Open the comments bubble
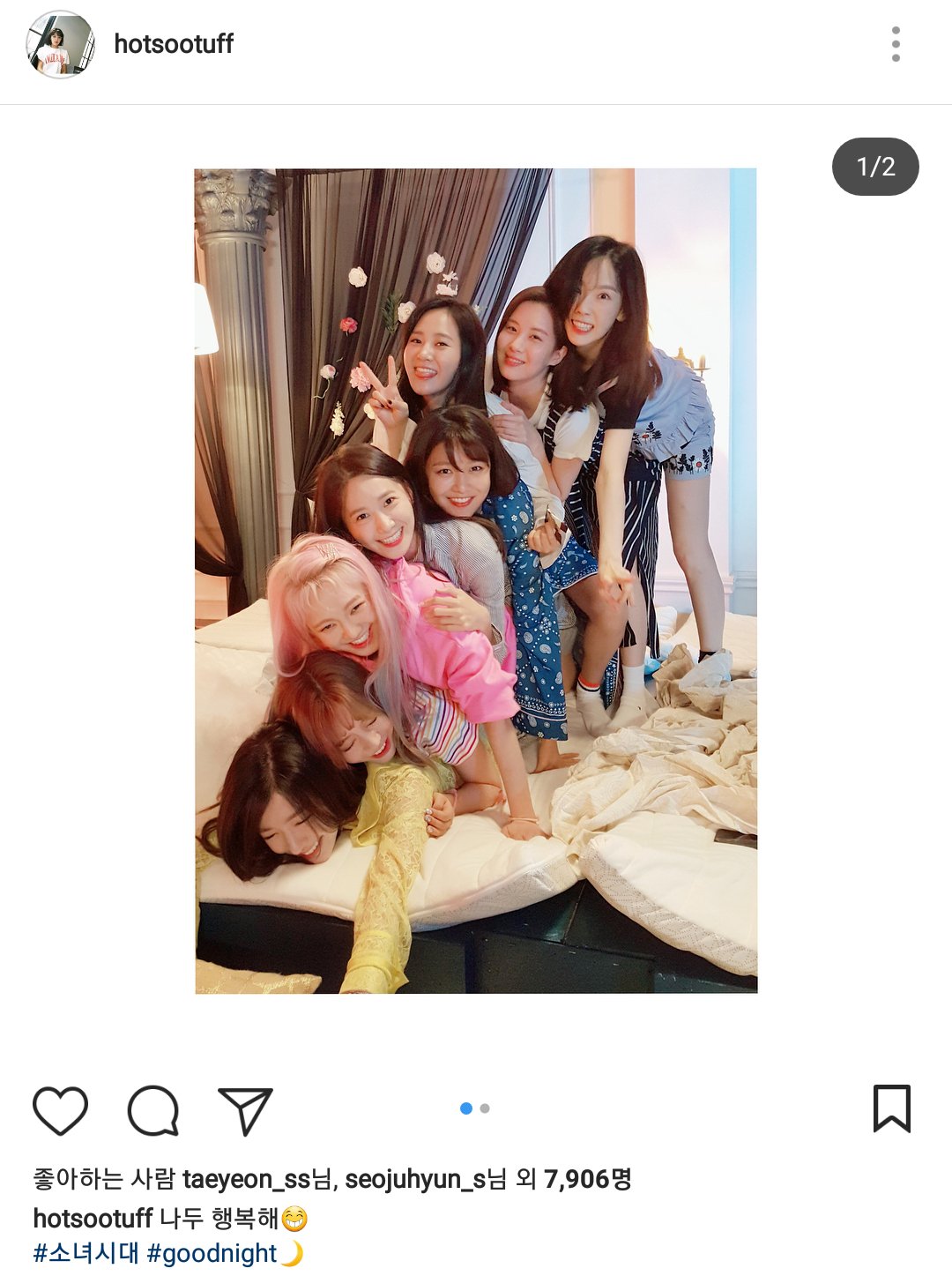 point(153,1109)
